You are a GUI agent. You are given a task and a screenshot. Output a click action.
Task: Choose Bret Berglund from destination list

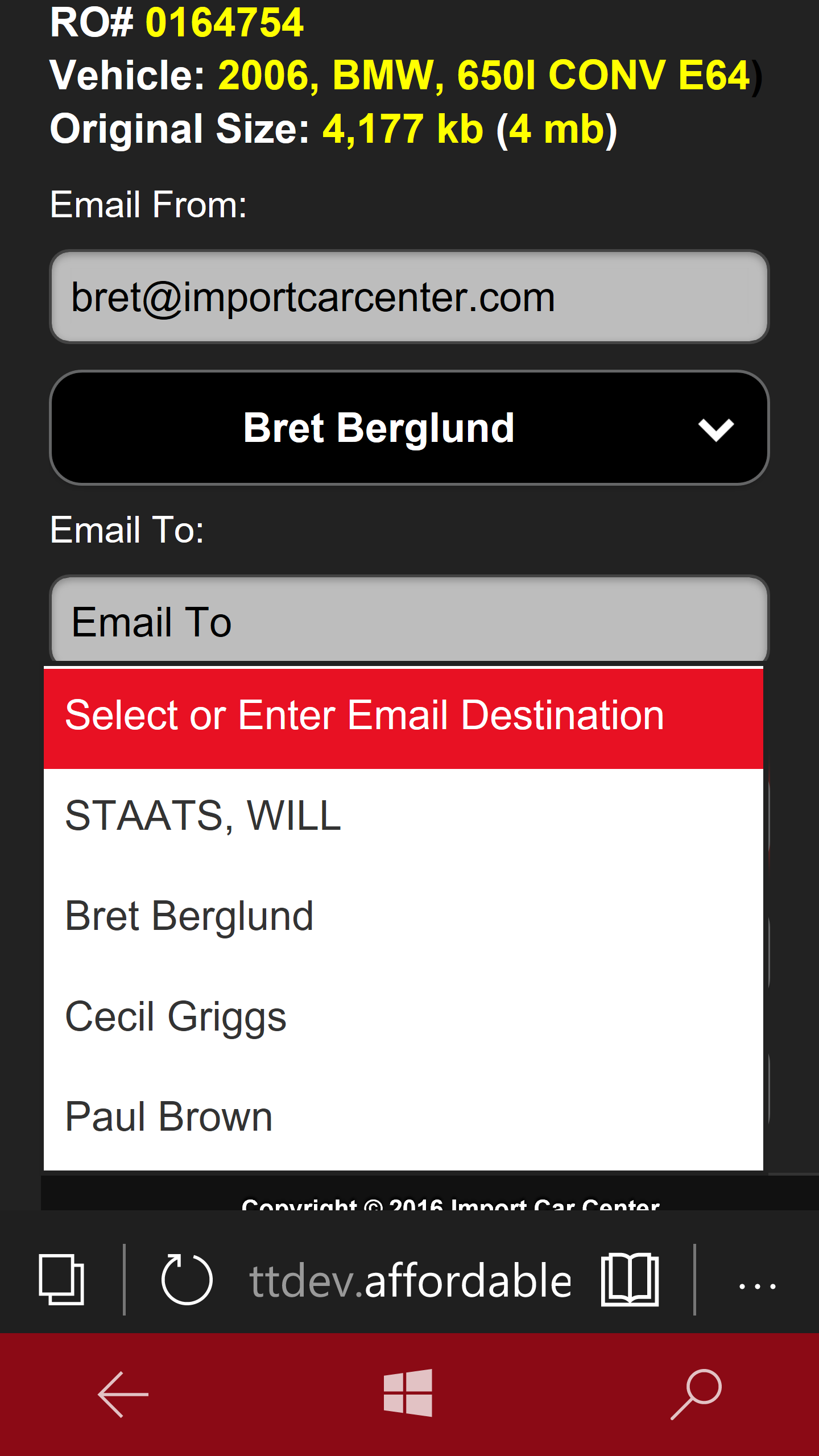click(403, 917)
